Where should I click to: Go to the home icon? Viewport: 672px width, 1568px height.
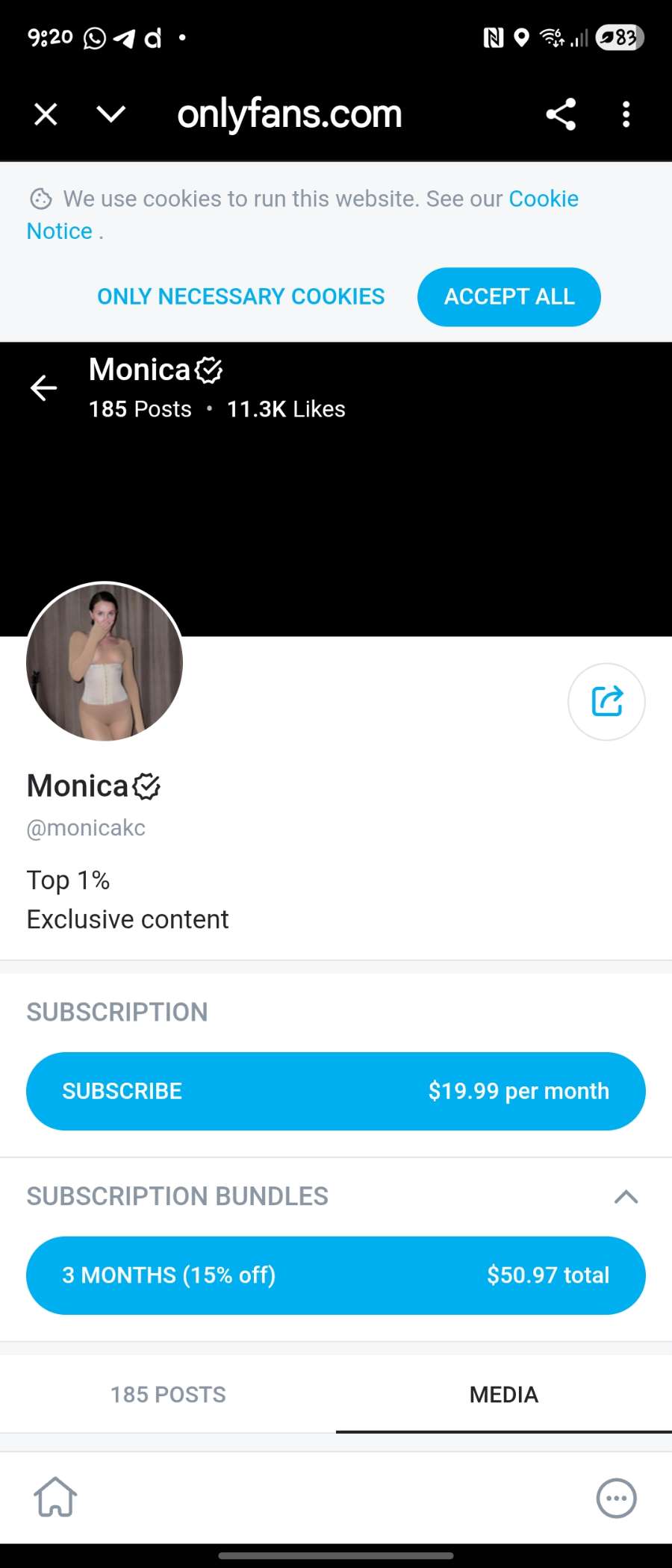(x=55, y=1497)
